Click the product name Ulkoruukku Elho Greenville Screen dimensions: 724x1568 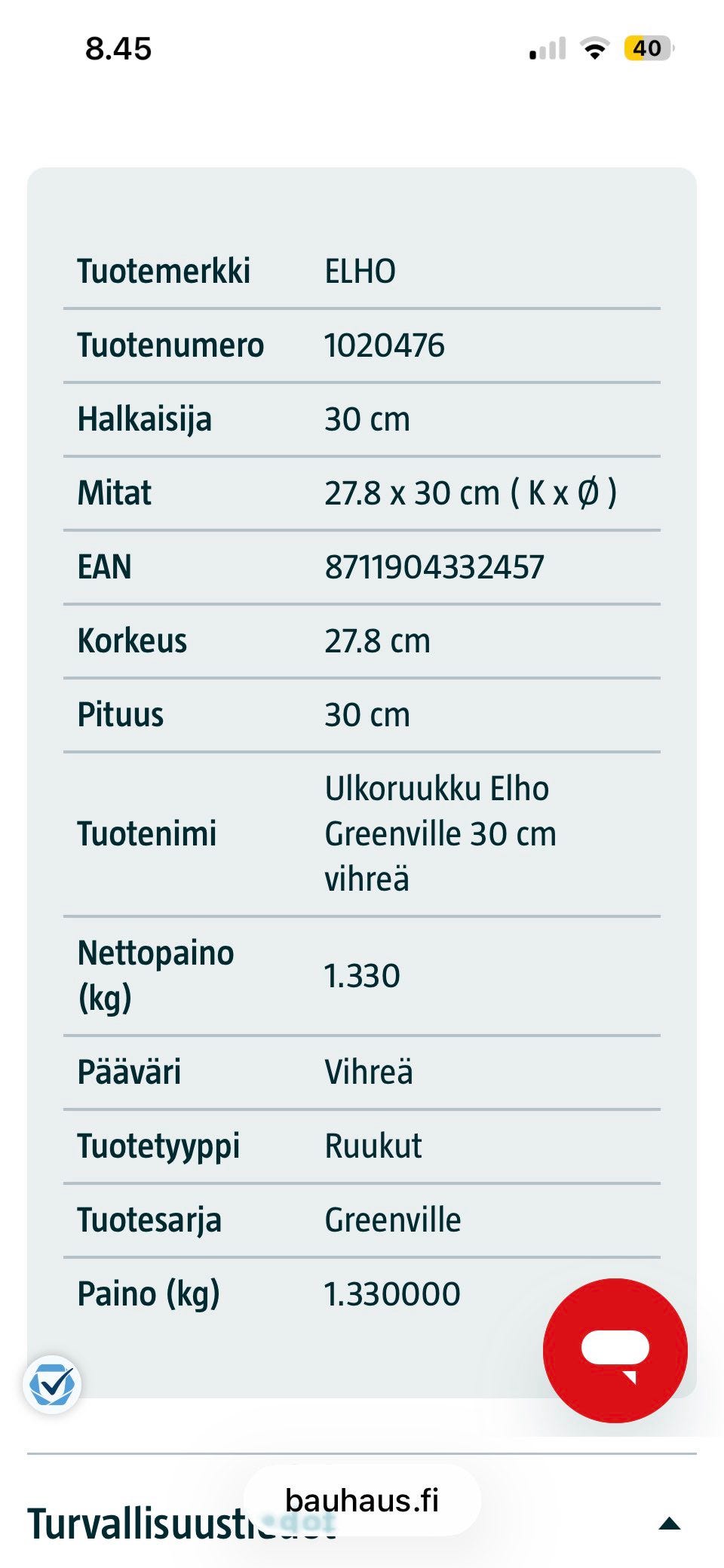tap(440, 833)
